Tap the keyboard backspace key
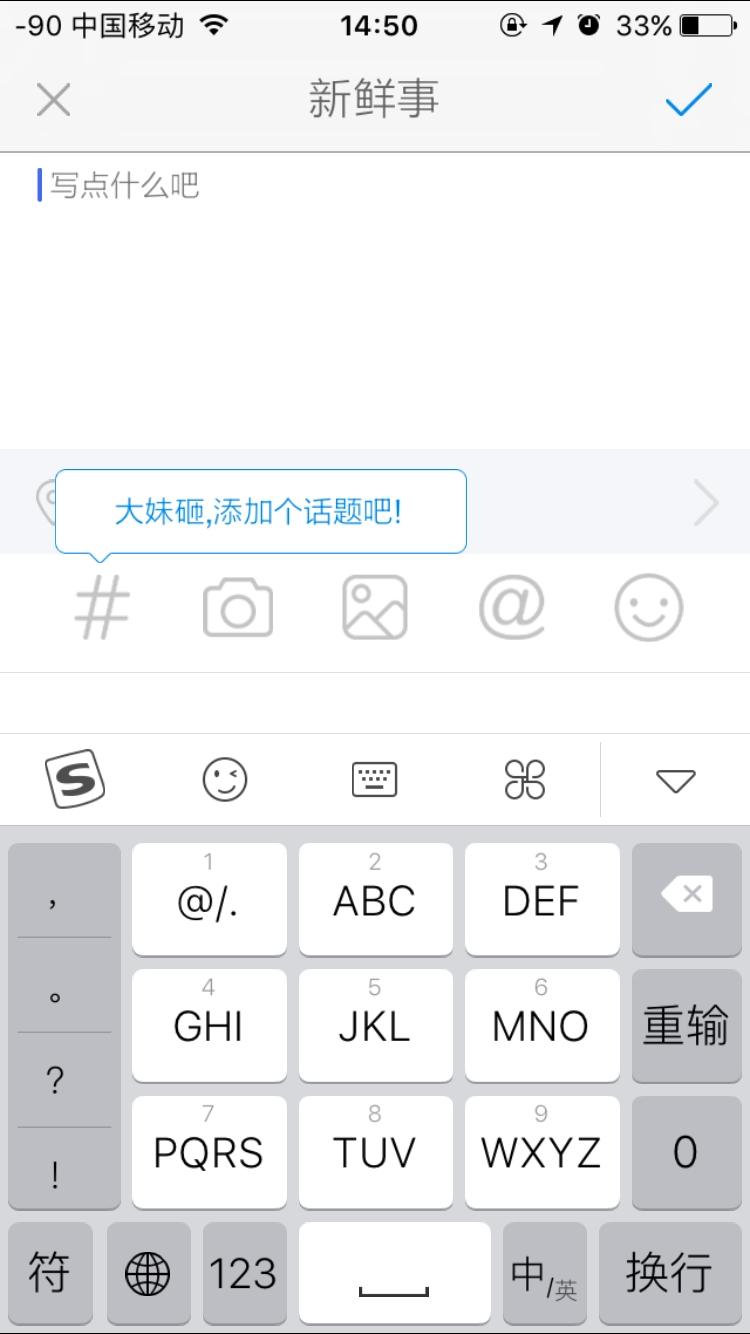Image resolution: width=750 pixels, height=1334 pixels. (x=686, y=897)
